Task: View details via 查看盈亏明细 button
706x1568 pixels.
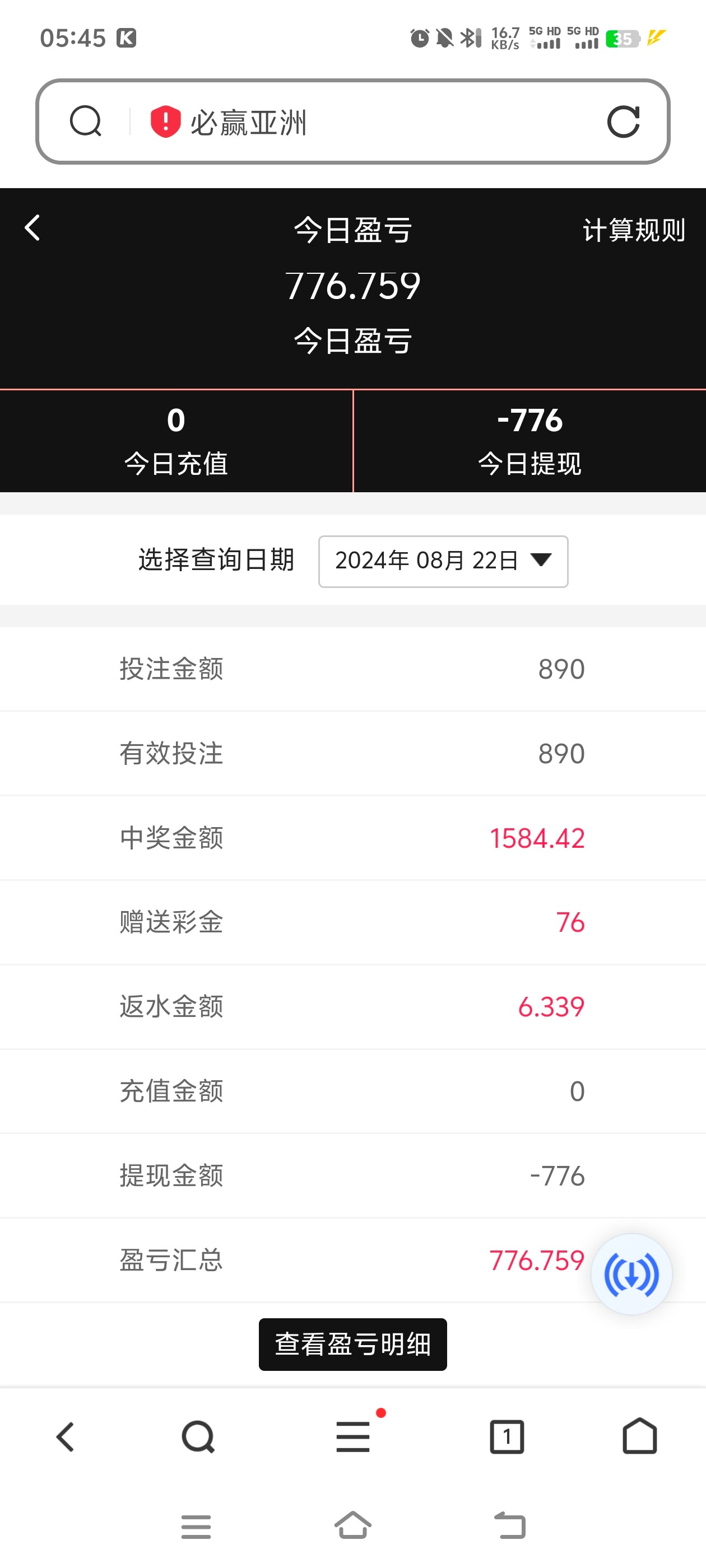Action: coord(352,1344)
